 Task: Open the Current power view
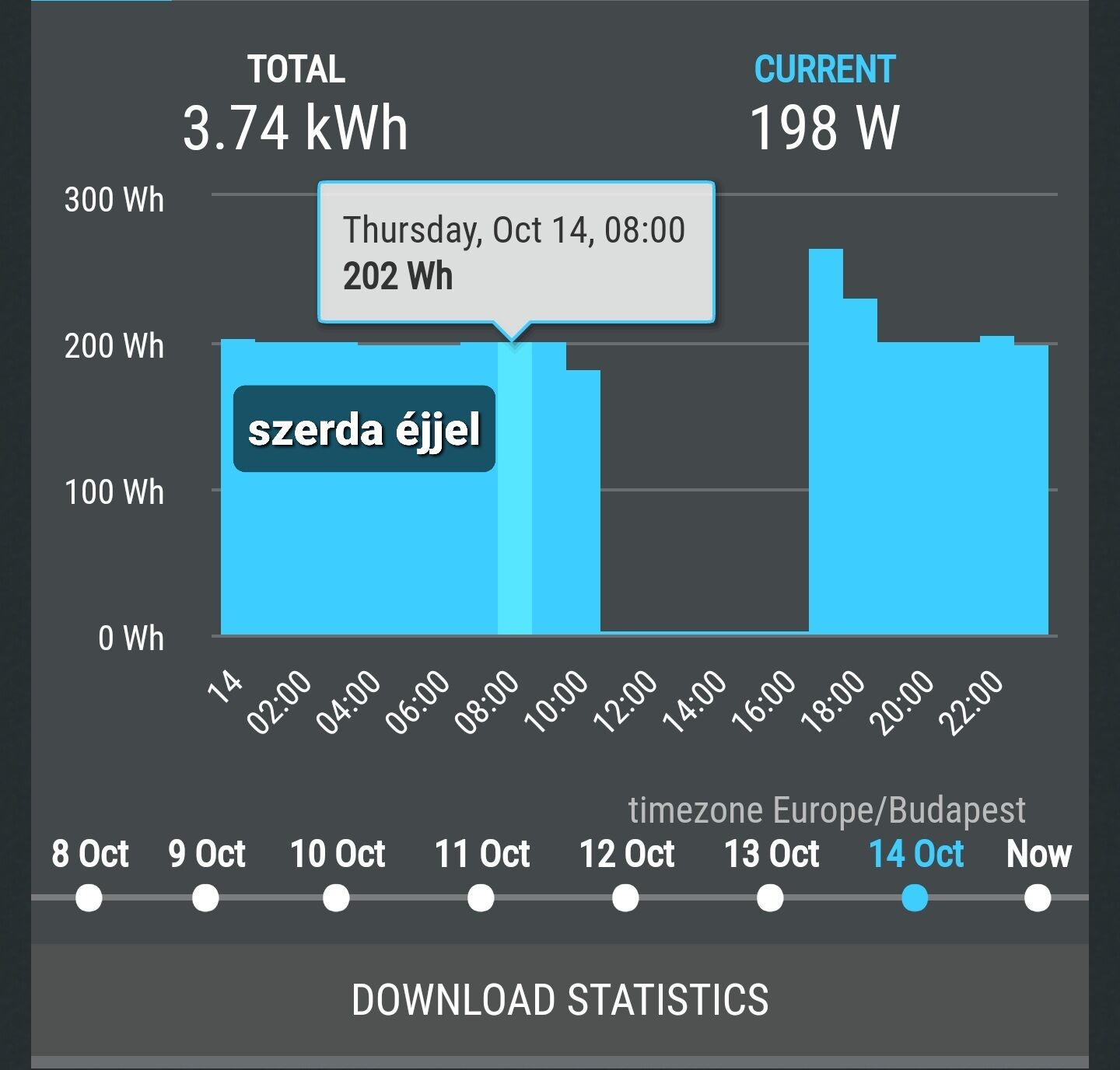pos(824,103)
